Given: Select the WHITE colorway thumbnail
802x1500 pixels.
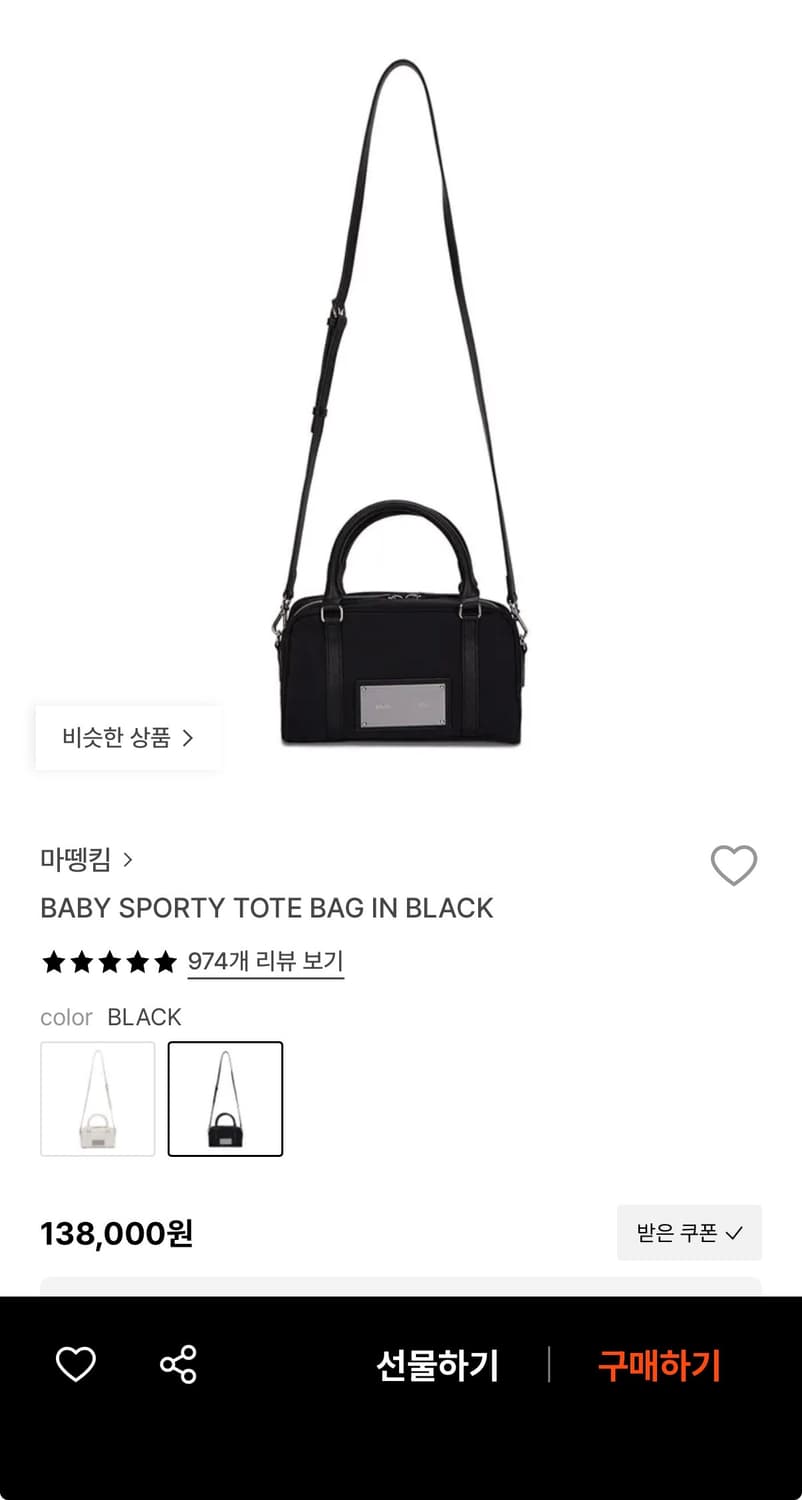Looking at the screenshot, I should tap(97, 1098).
